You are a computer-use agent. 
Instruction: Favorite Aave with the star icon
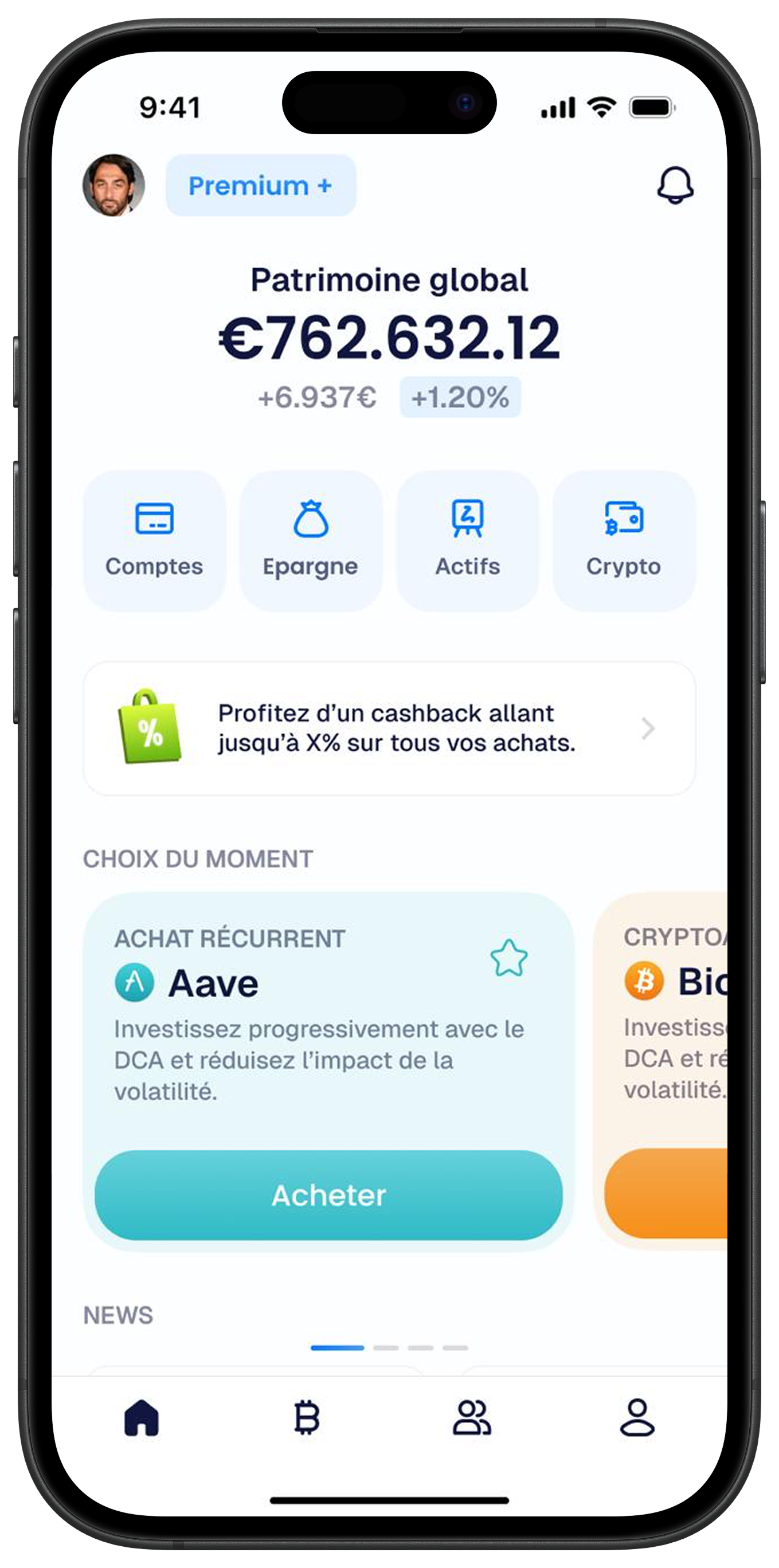tap(509, 958)
